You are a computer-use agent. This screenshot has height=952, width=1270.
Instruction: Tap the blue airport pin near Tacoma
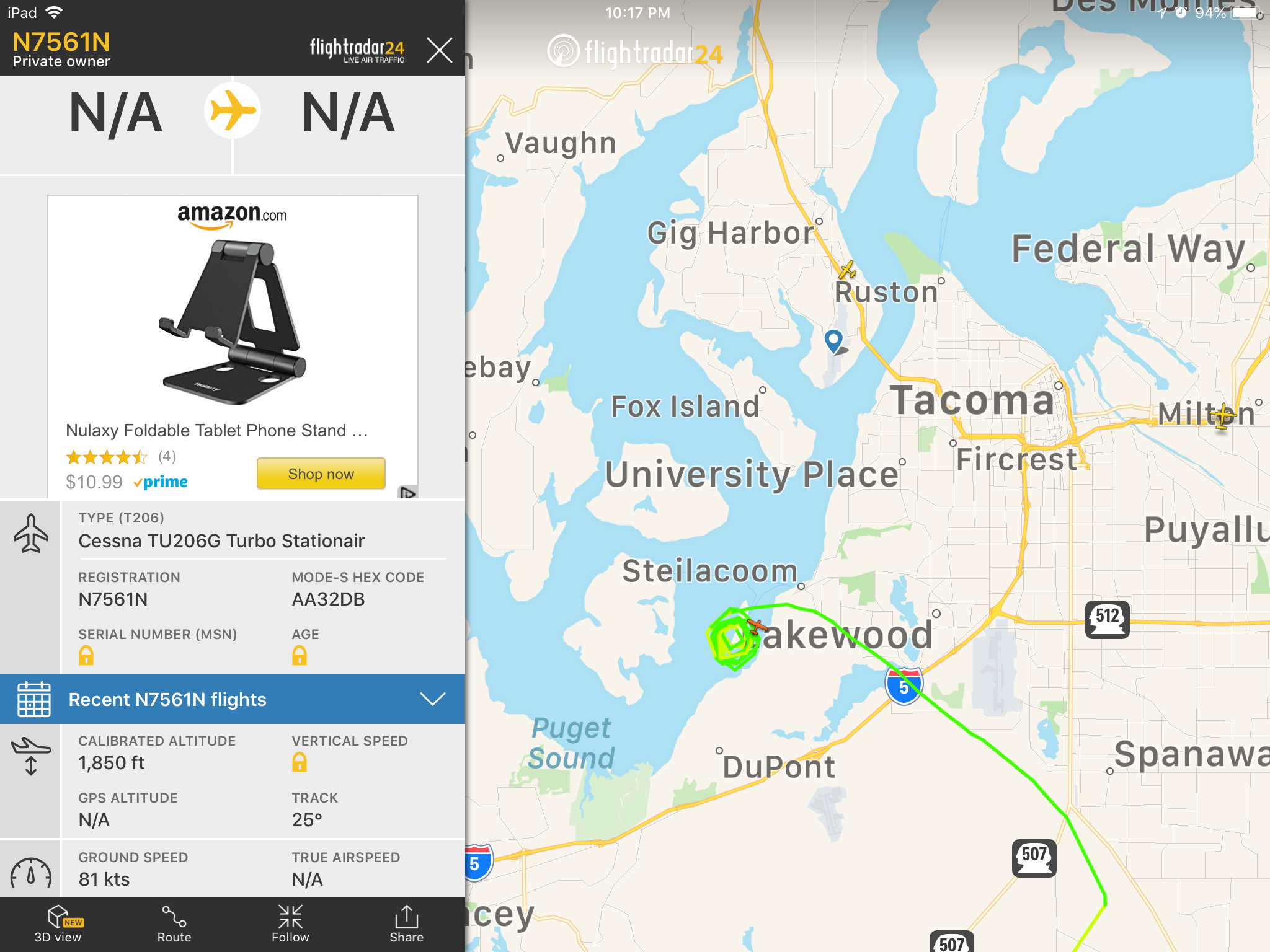[x=833, y=340]
